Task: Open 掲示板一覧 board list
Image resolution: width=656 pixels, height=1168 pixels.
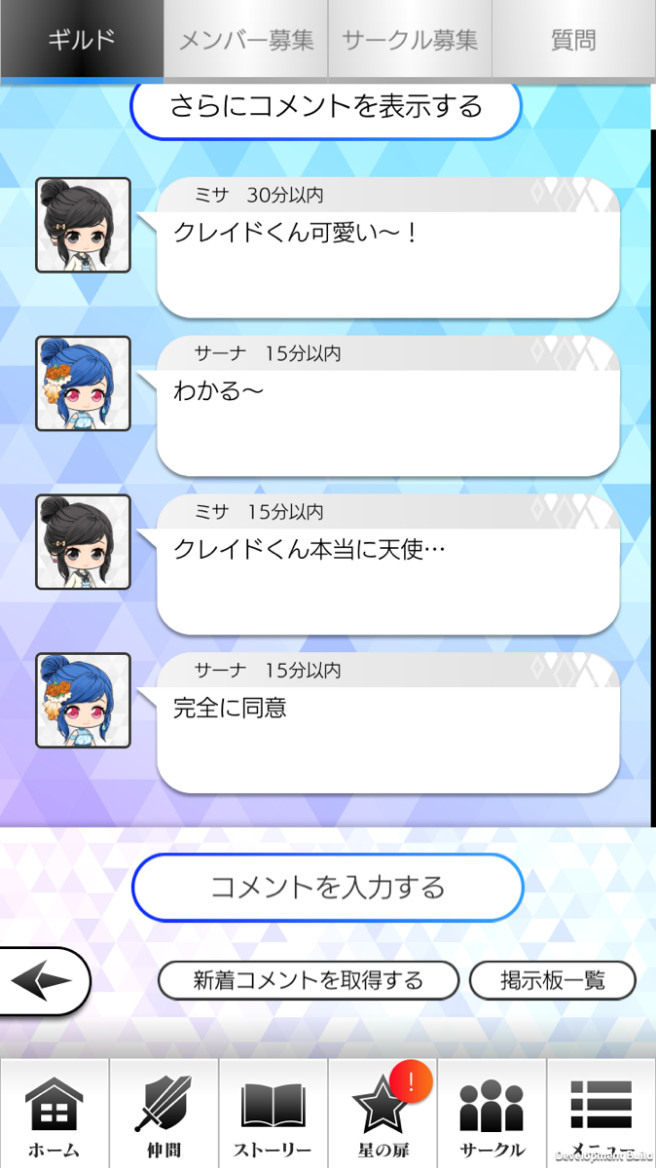Action: [x=552, y=980]
